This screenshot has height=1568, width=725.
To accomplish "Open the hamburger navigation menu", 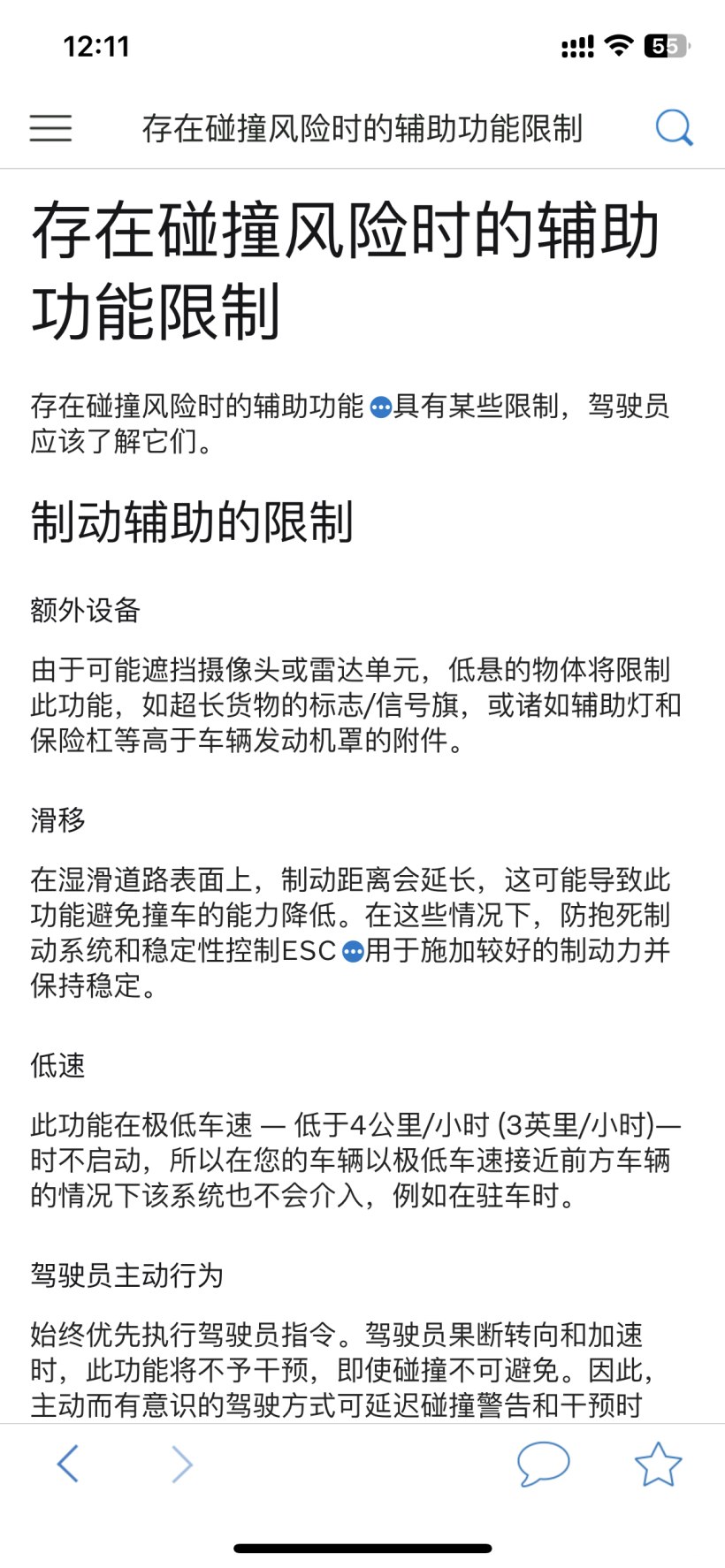I will (x=50, y=128).
